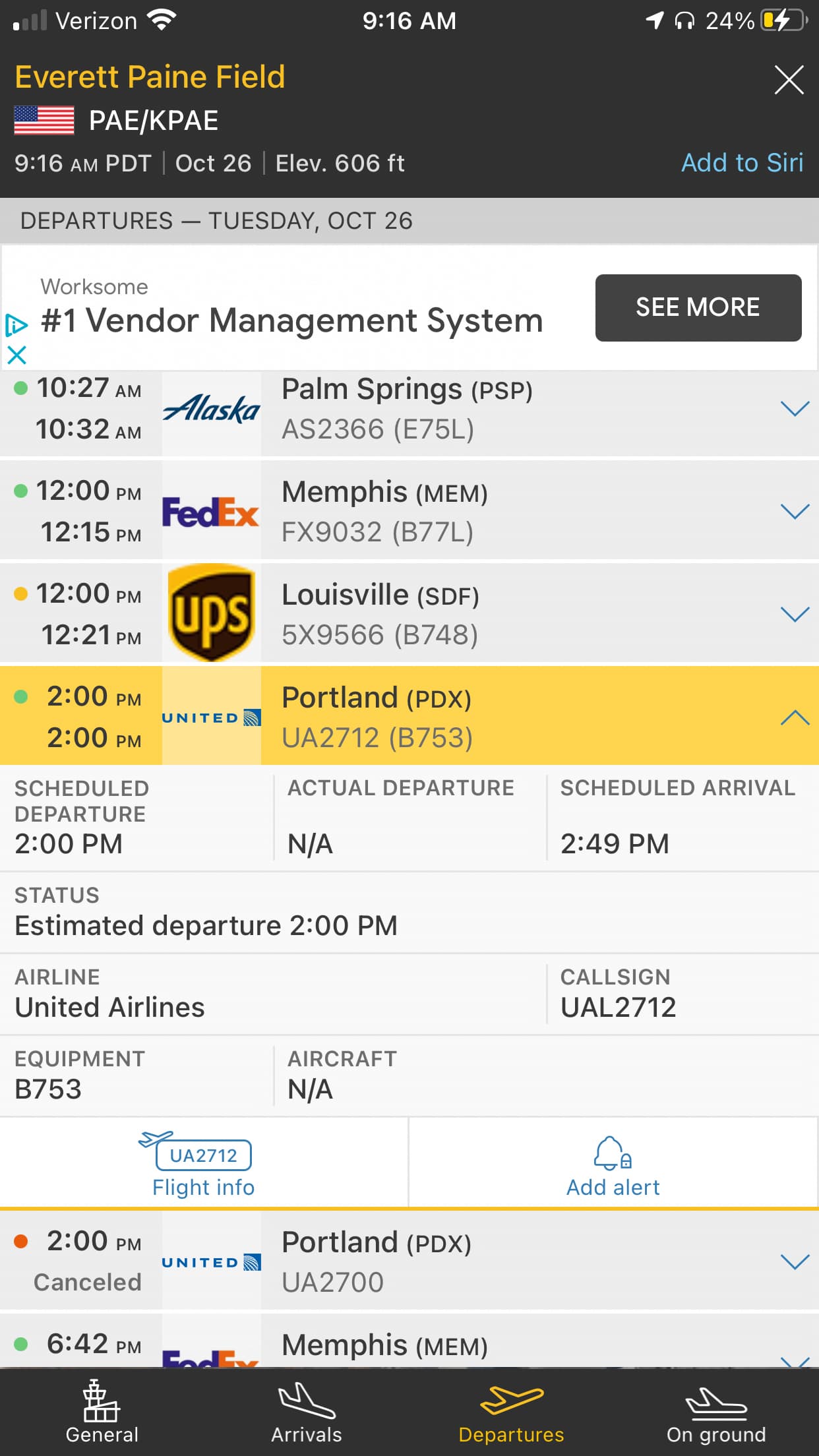Switch to the General tab
Screen dimensions: 819x1456
102,1411
